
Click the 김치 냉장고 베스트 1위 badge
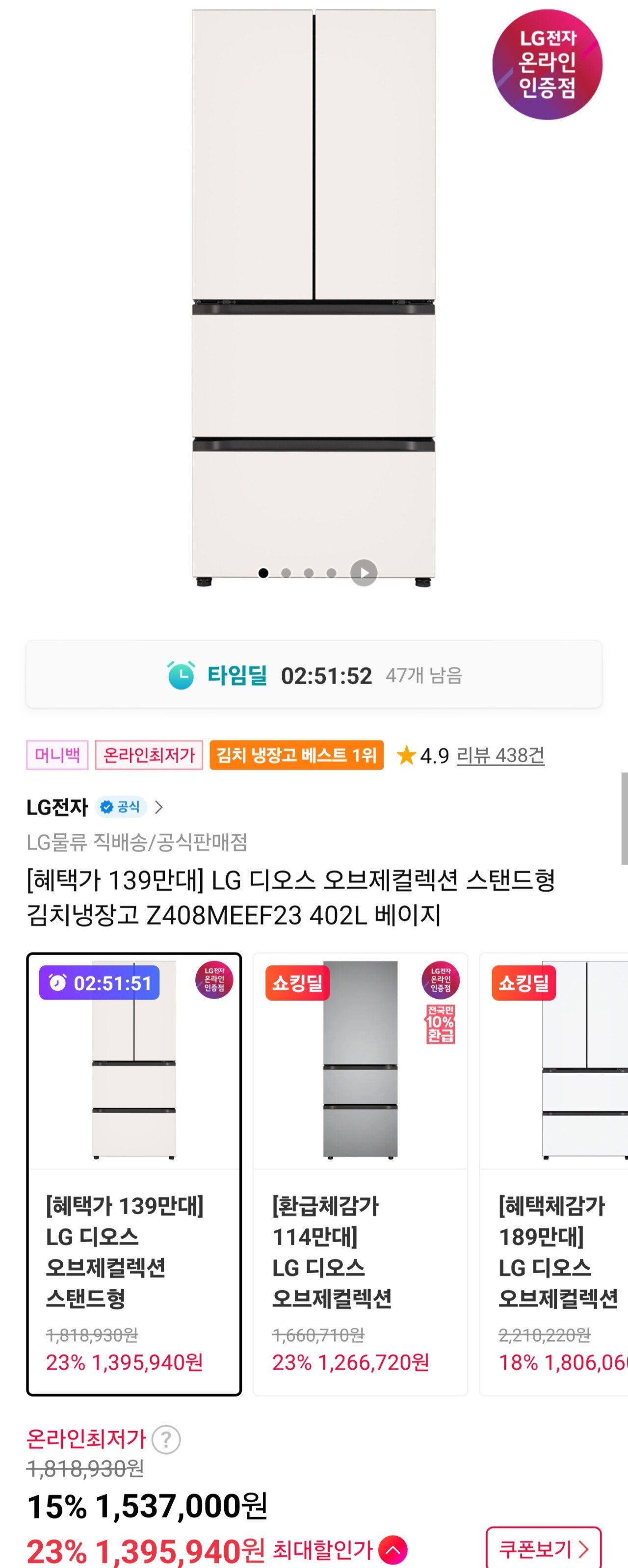click(296, 755)
